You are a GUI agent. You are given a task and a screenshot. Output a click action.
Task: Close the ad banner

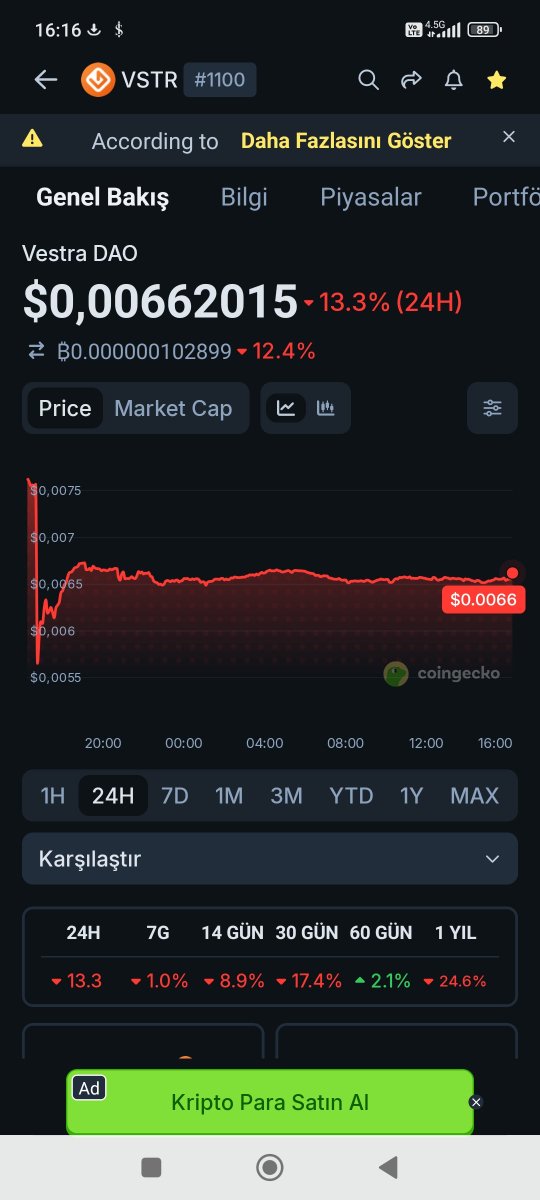tap(476, 1102)
